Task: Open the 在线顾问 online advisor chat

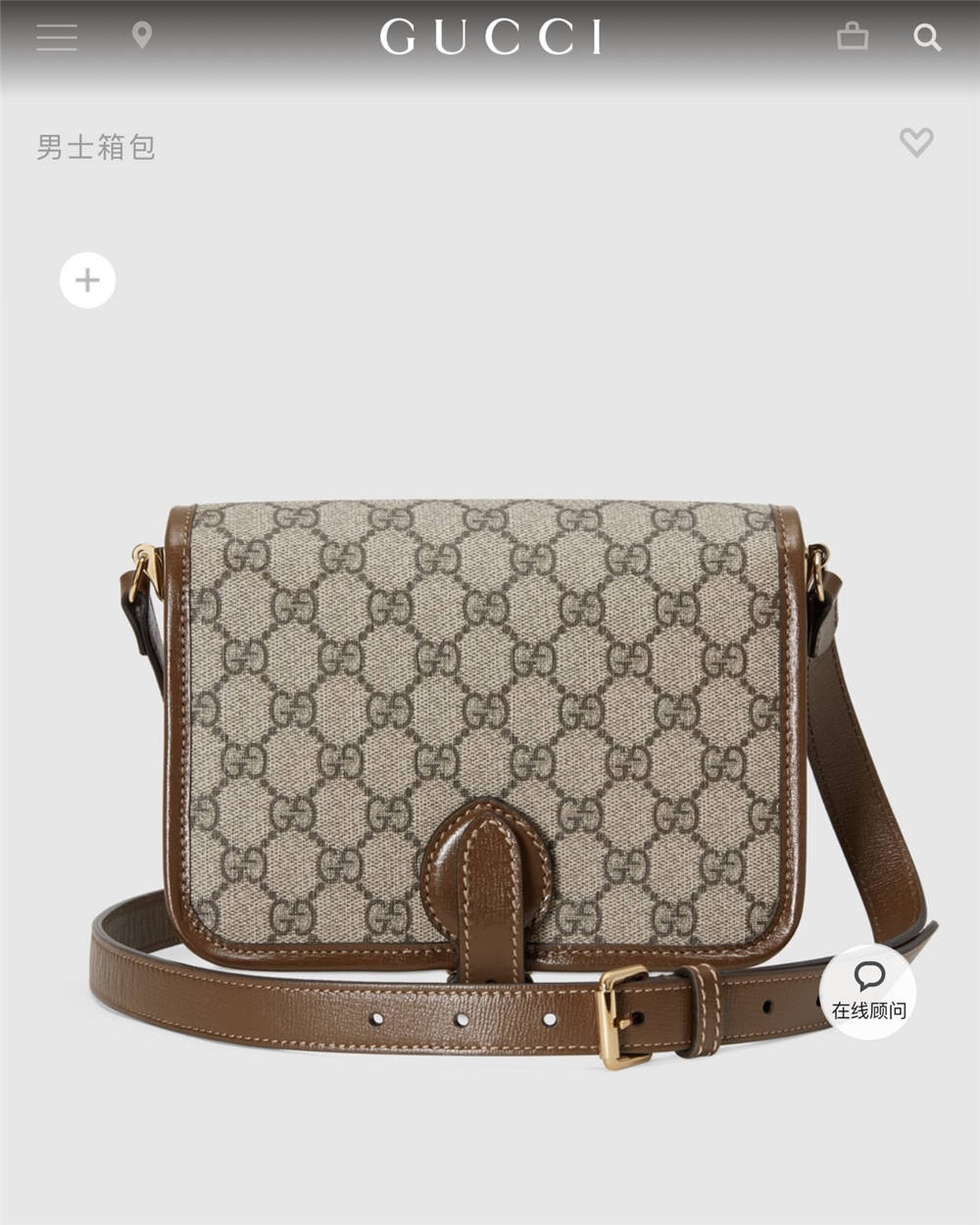Action: point(868,992)
